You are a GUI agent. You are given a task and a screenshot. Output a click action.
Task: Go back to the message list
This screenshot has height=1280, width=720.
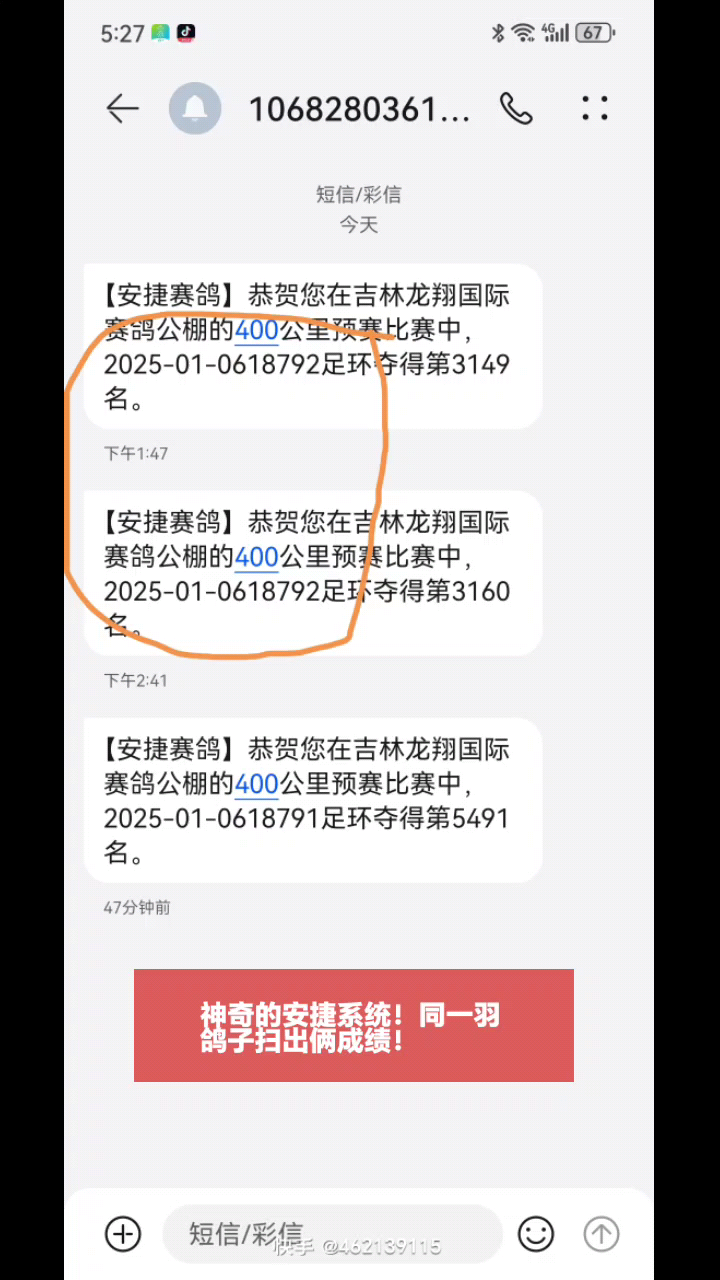122,109
